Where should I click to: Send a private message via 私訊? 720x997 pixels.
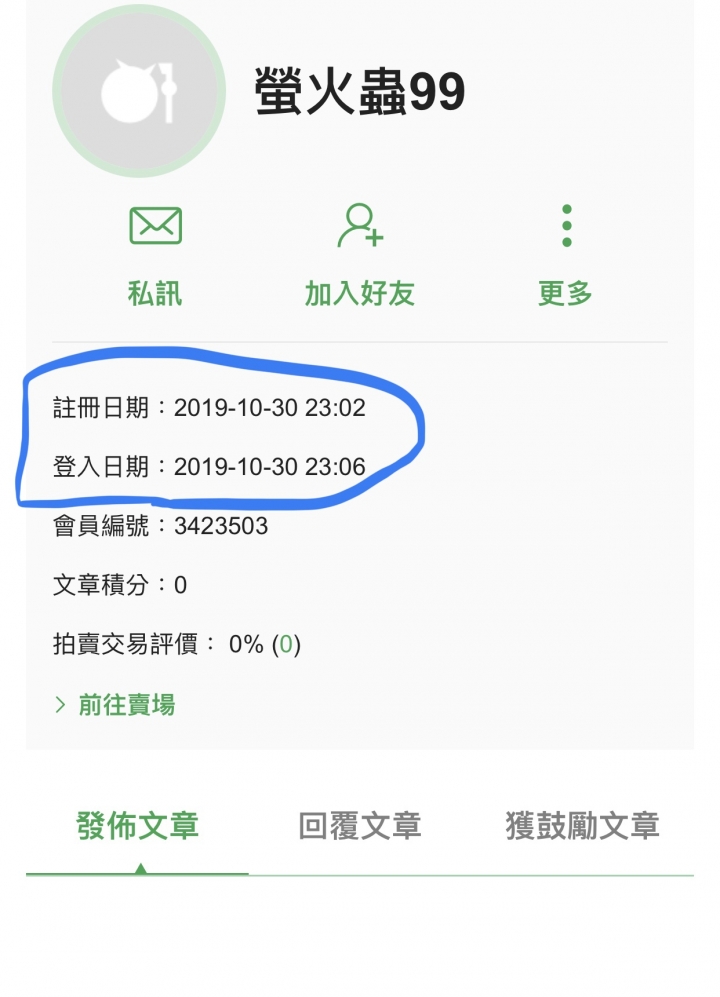(155, 255)
